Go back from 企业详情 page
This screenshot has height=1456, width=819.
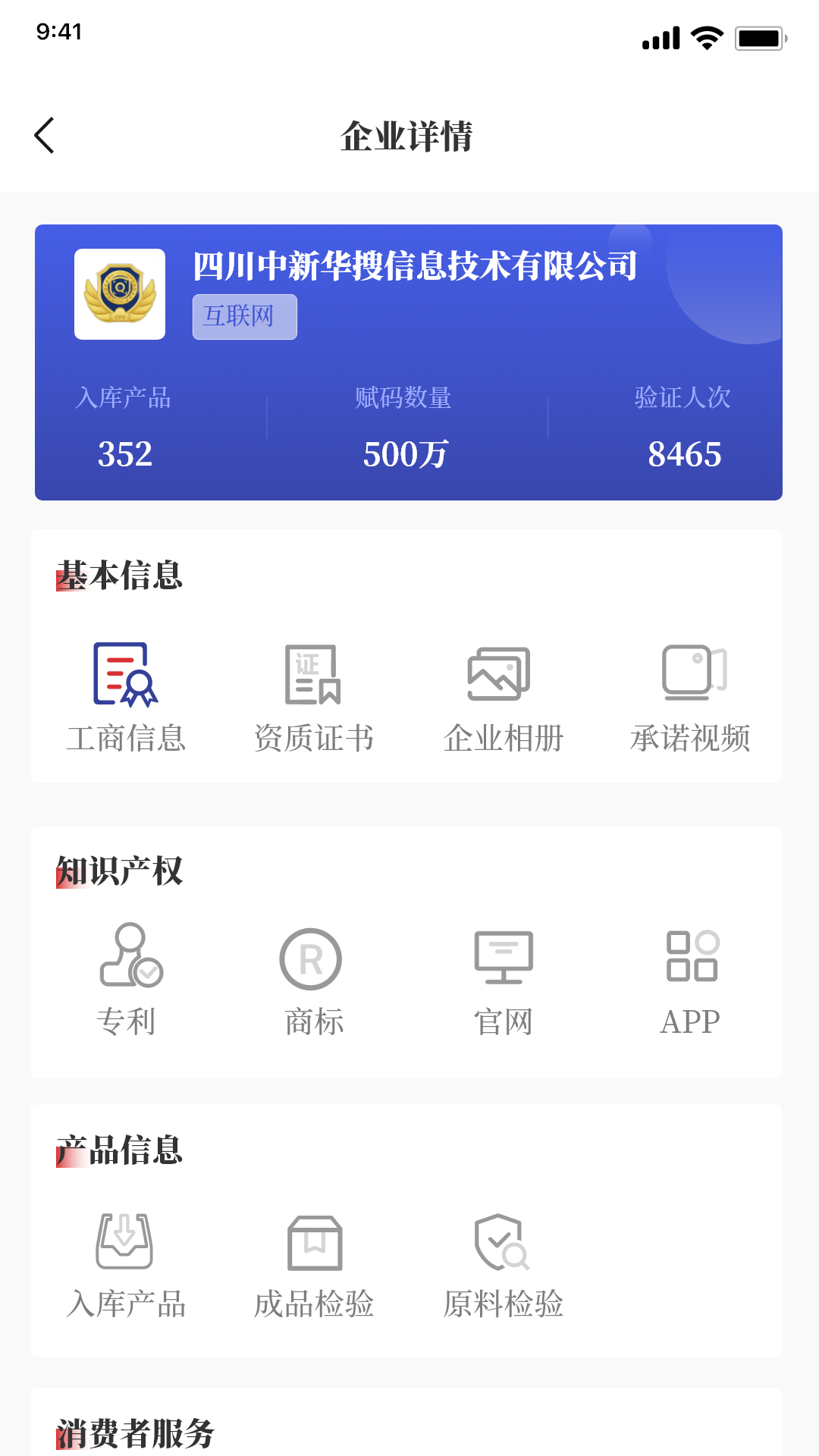click(x=45, y=136)
